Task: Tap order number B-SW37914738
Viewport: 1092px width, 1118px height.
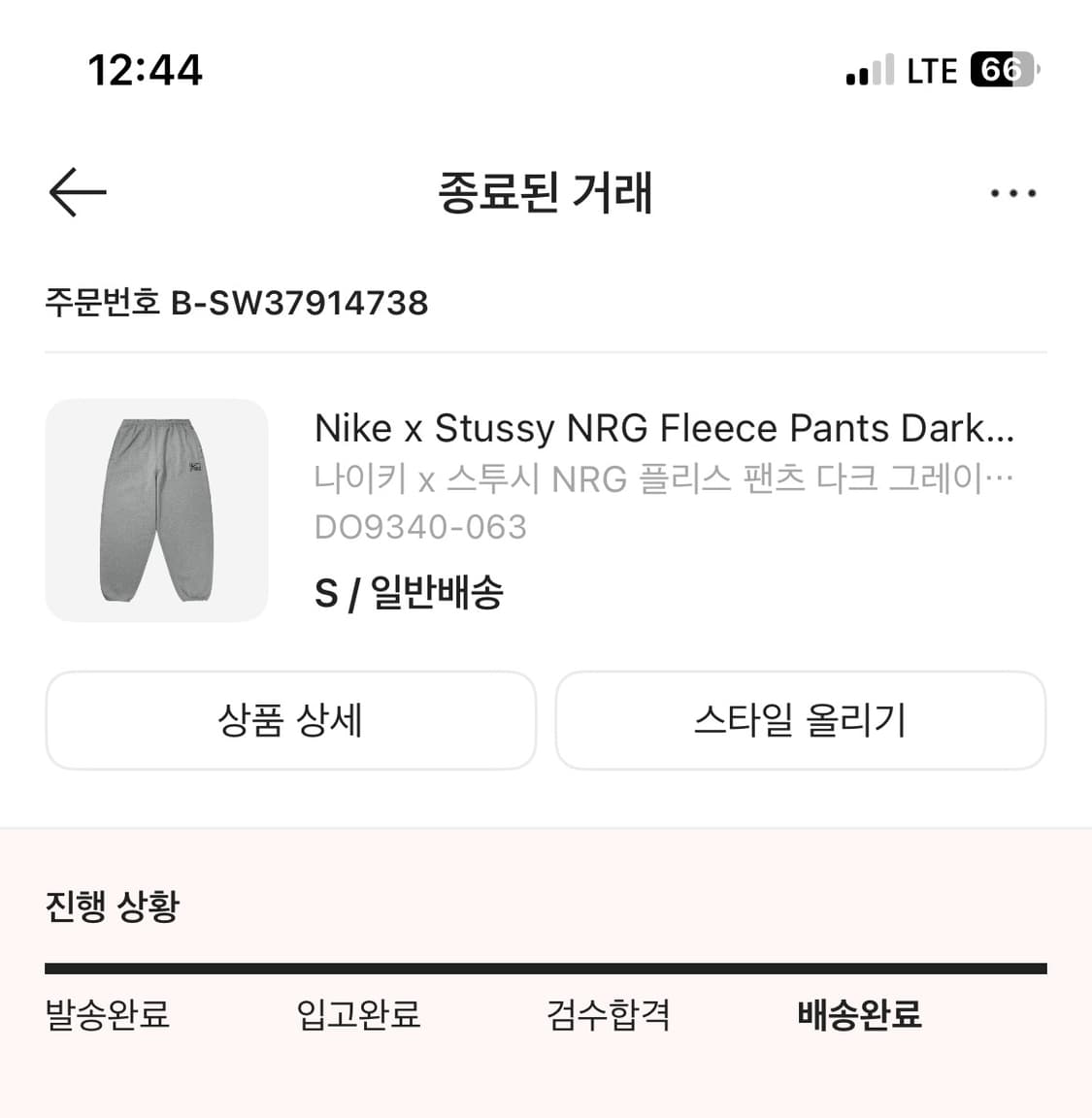Action: [x=238, y=303]
